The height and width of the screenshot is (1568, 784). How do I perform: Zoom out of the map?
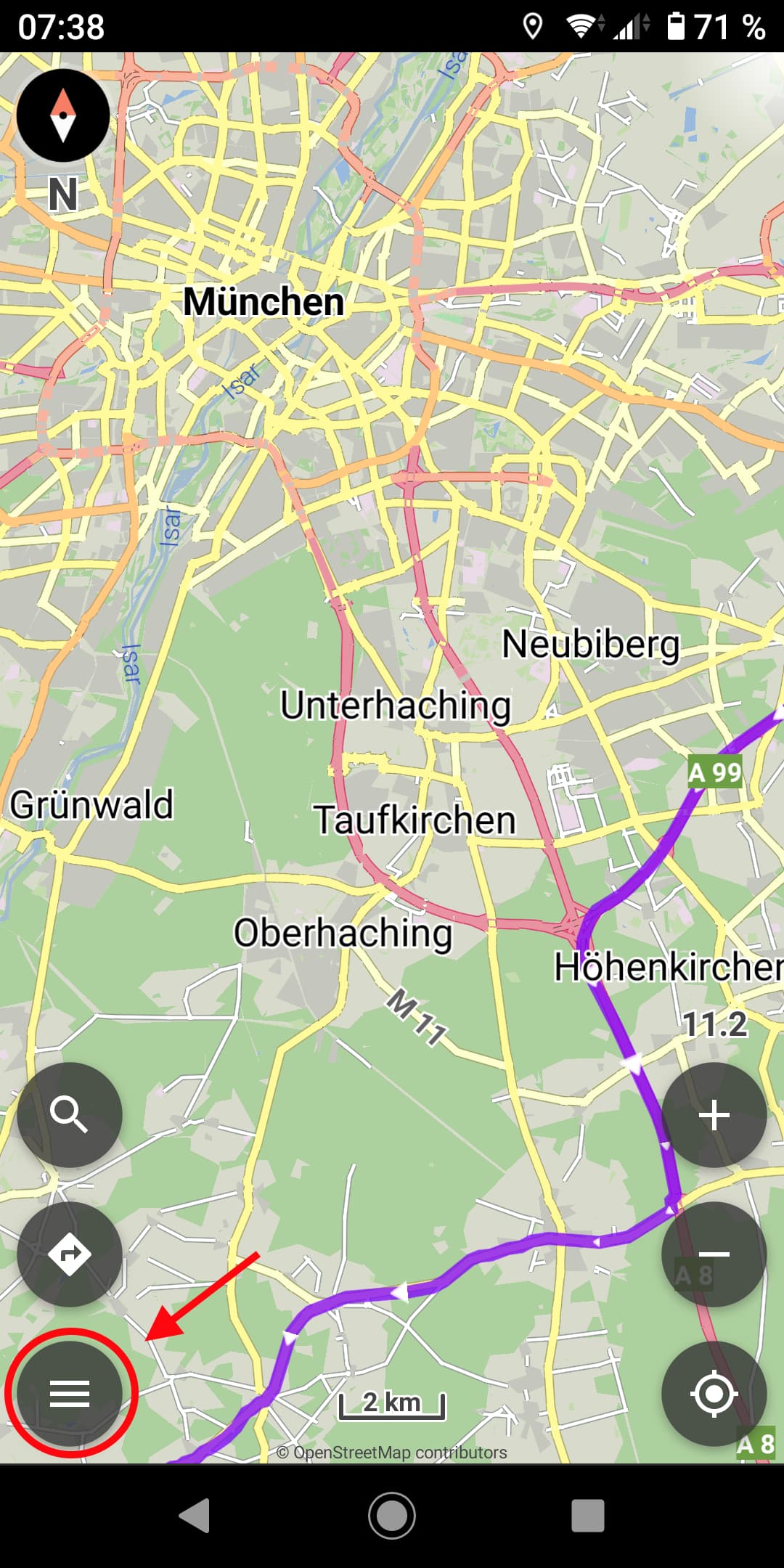[x=714, y=1254]
